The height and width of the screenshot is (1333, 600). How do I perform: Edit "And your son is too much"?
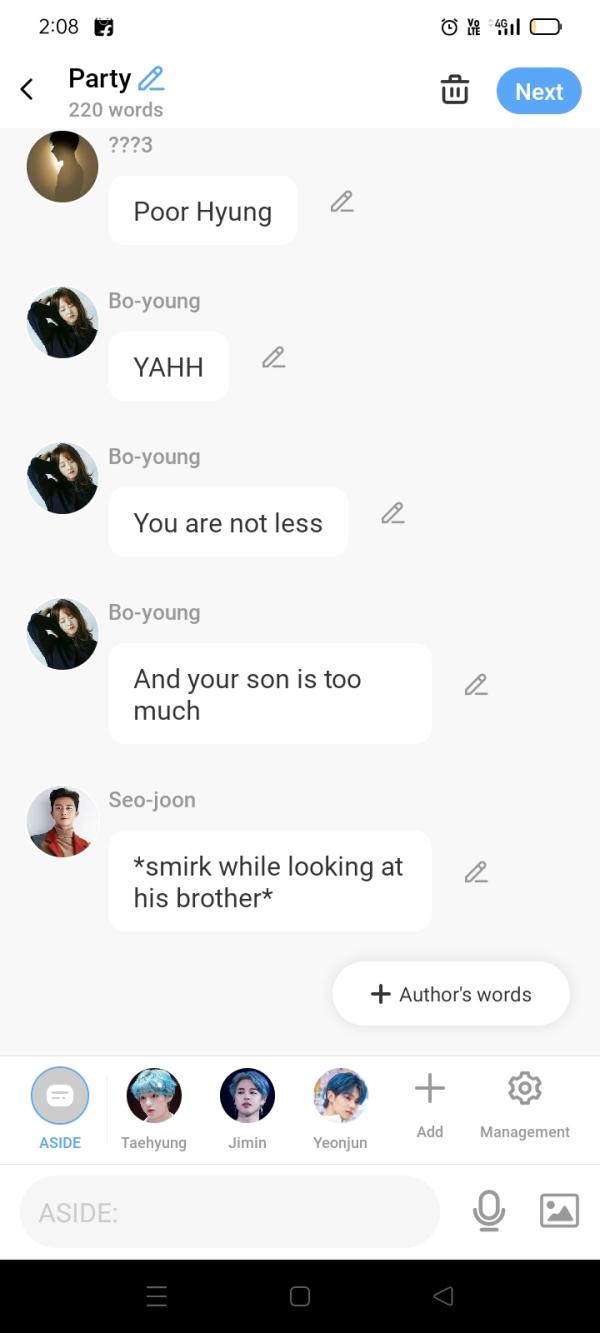pos(476,685)
